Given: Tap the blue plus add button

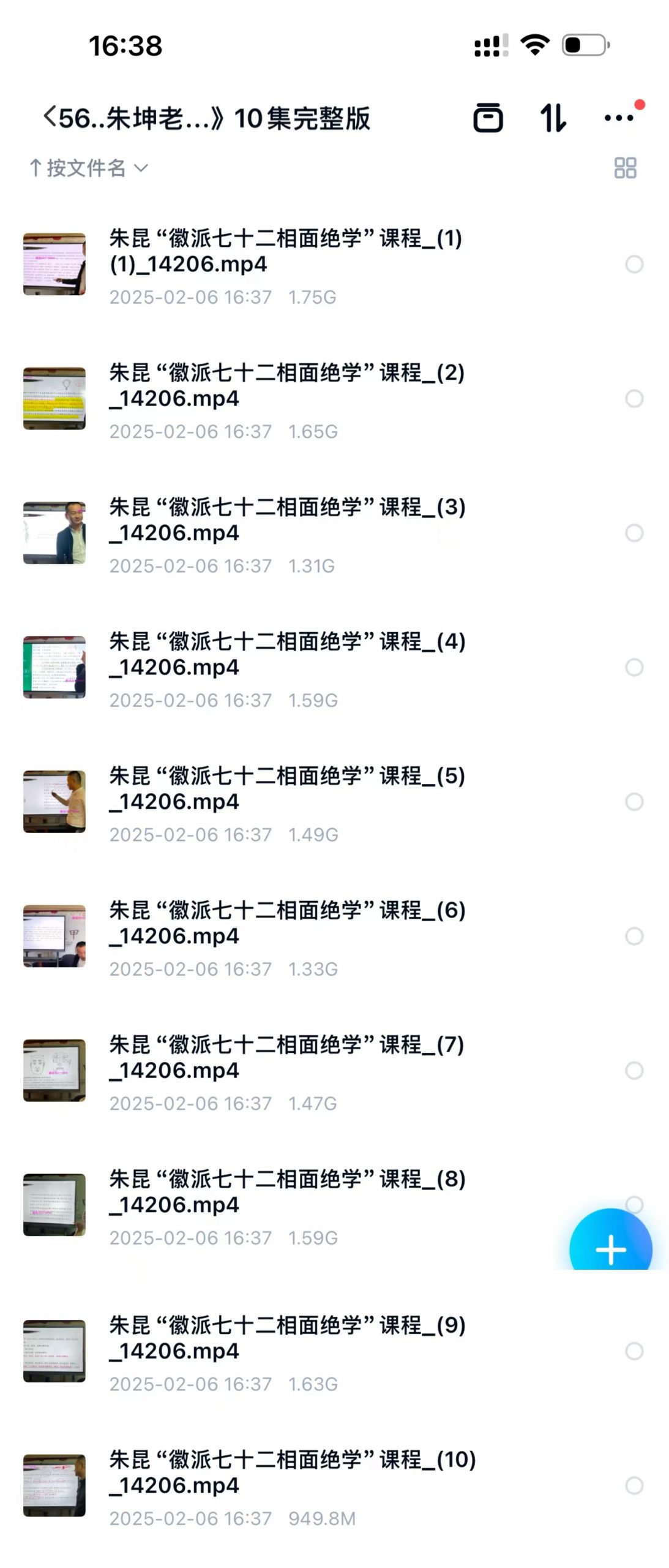Looking at the screenshot, I should coord(610,1248).
